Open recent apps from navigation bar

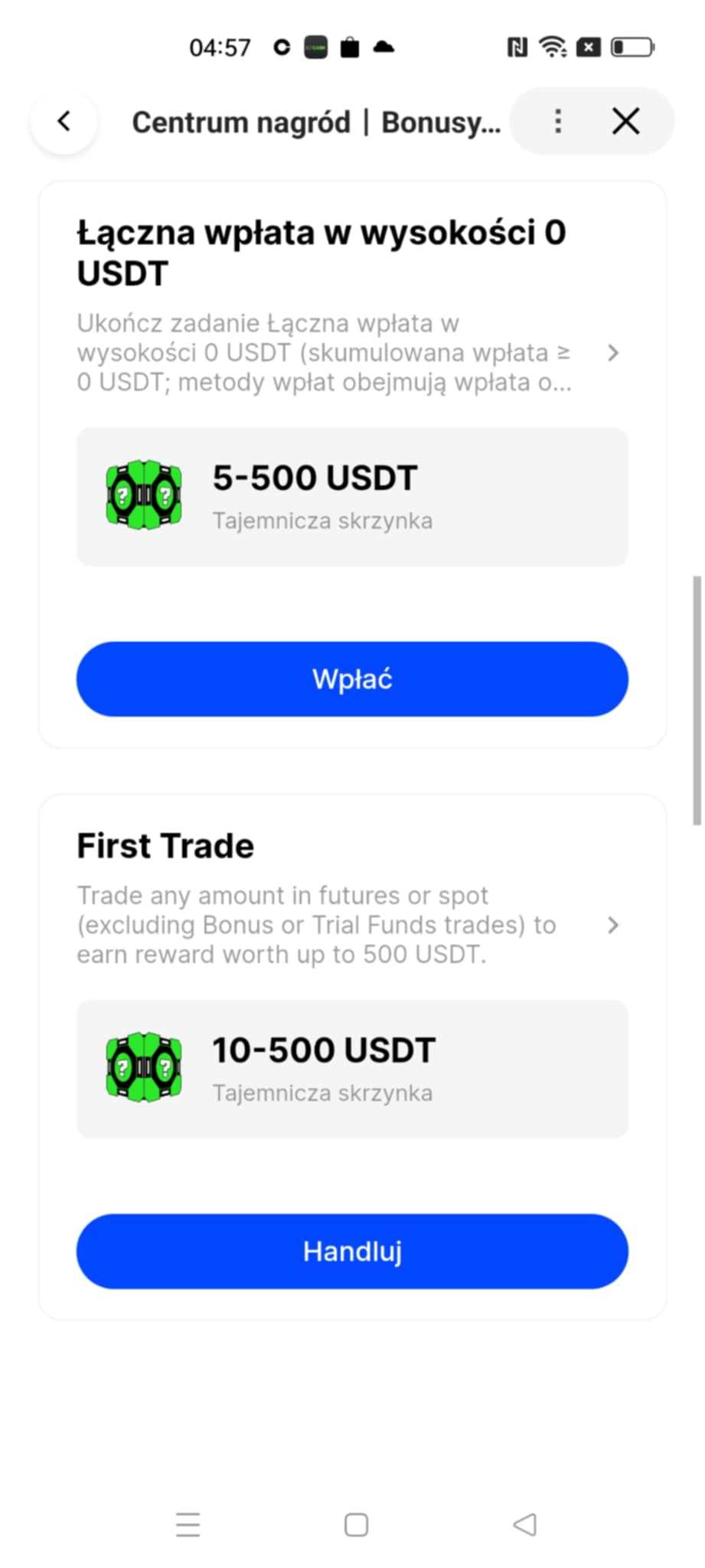(x=188, y=1524)
